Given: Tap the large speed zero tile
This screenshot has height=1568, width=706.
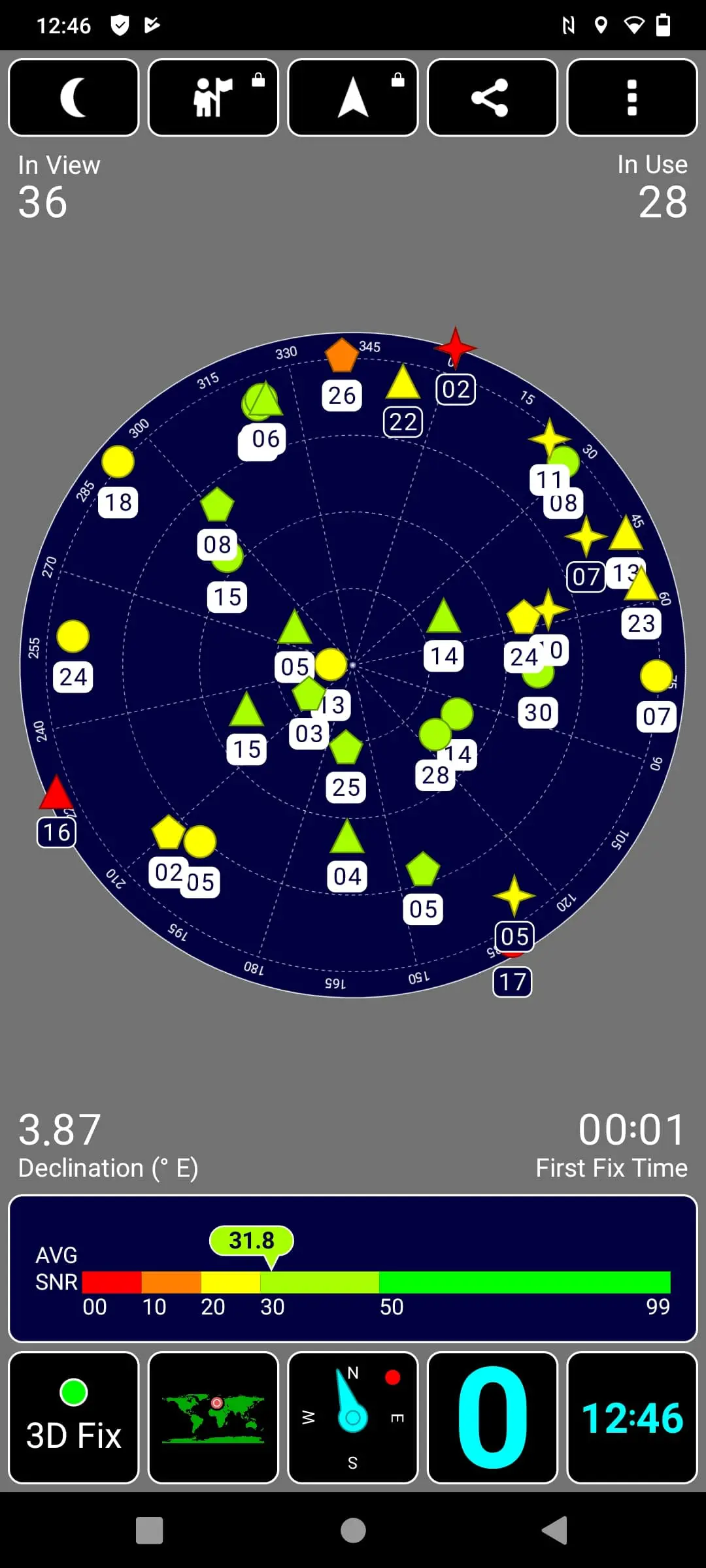Looking at the screenshot, I should pyautogui.click(x=492, y=1418).
